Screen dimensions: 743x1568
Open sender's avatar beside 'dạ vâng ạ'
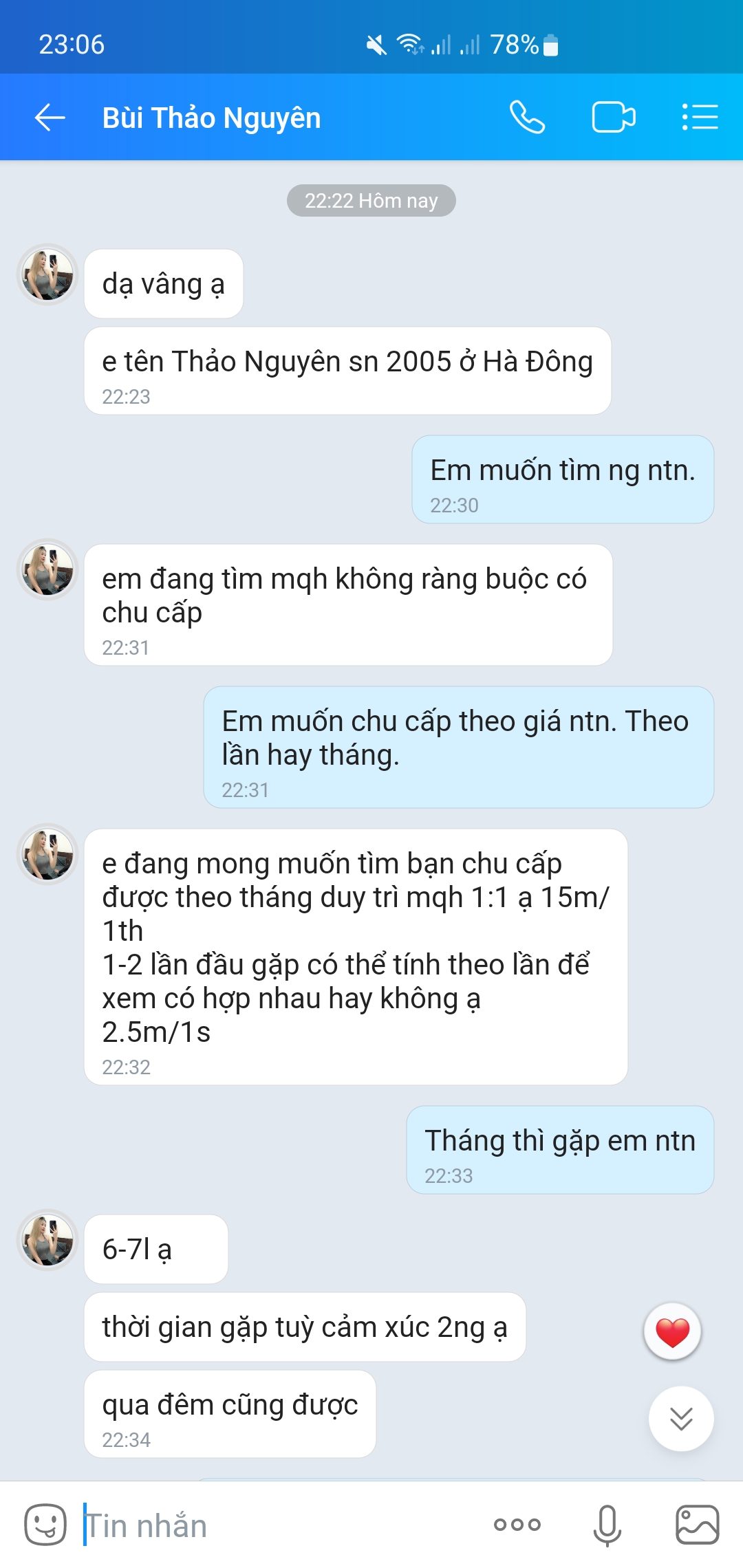(47, 274)
